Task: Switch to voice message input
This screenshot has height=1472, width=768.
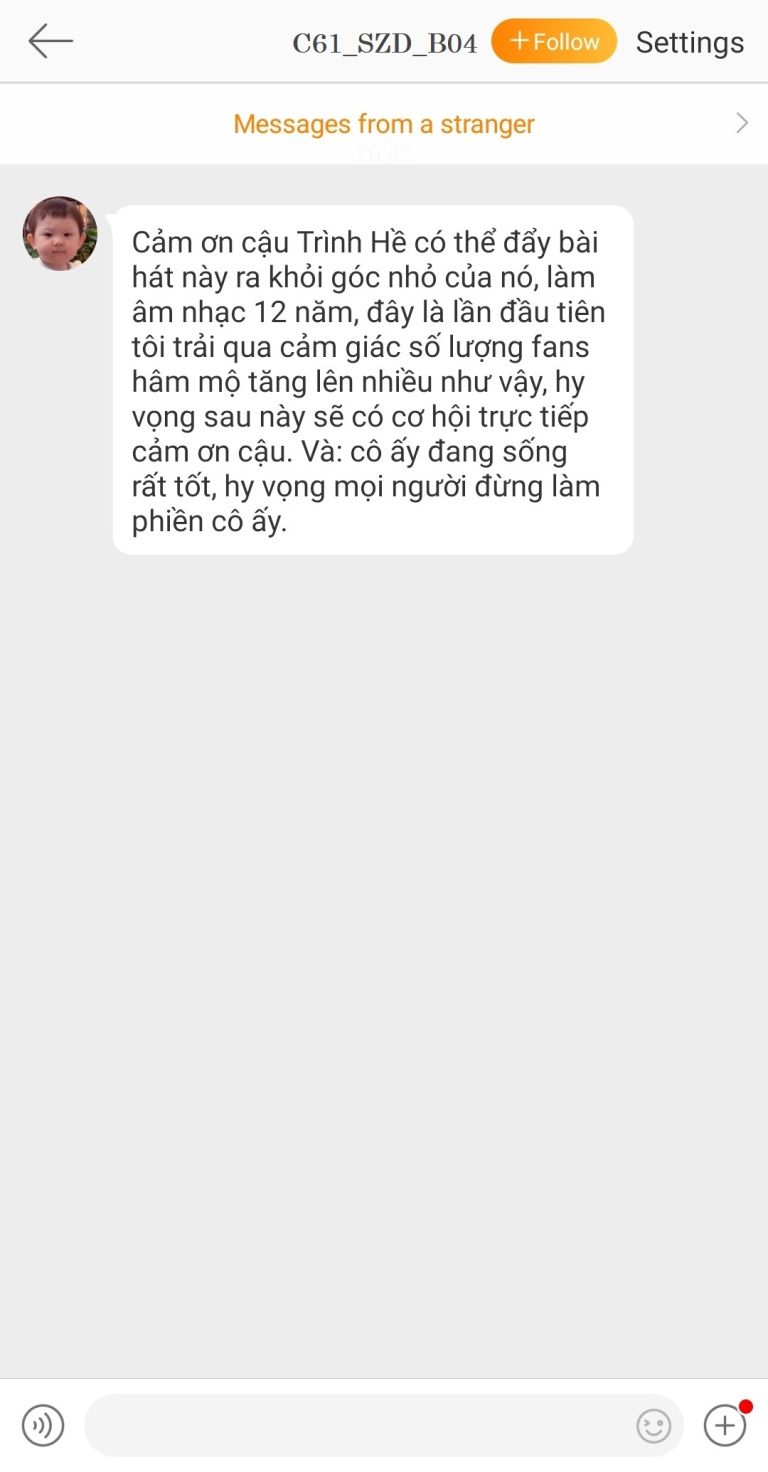Action: click(x=43, y=1425)
